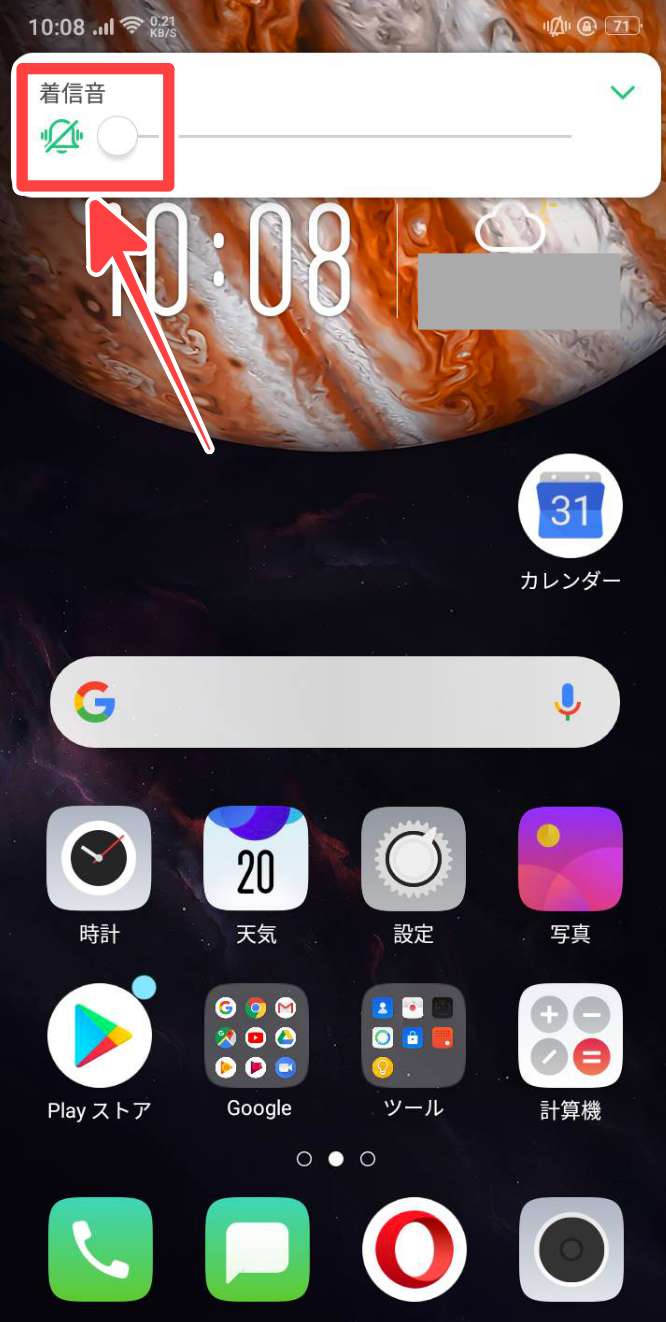Expand the volume panel chevron

coord(622,93)
